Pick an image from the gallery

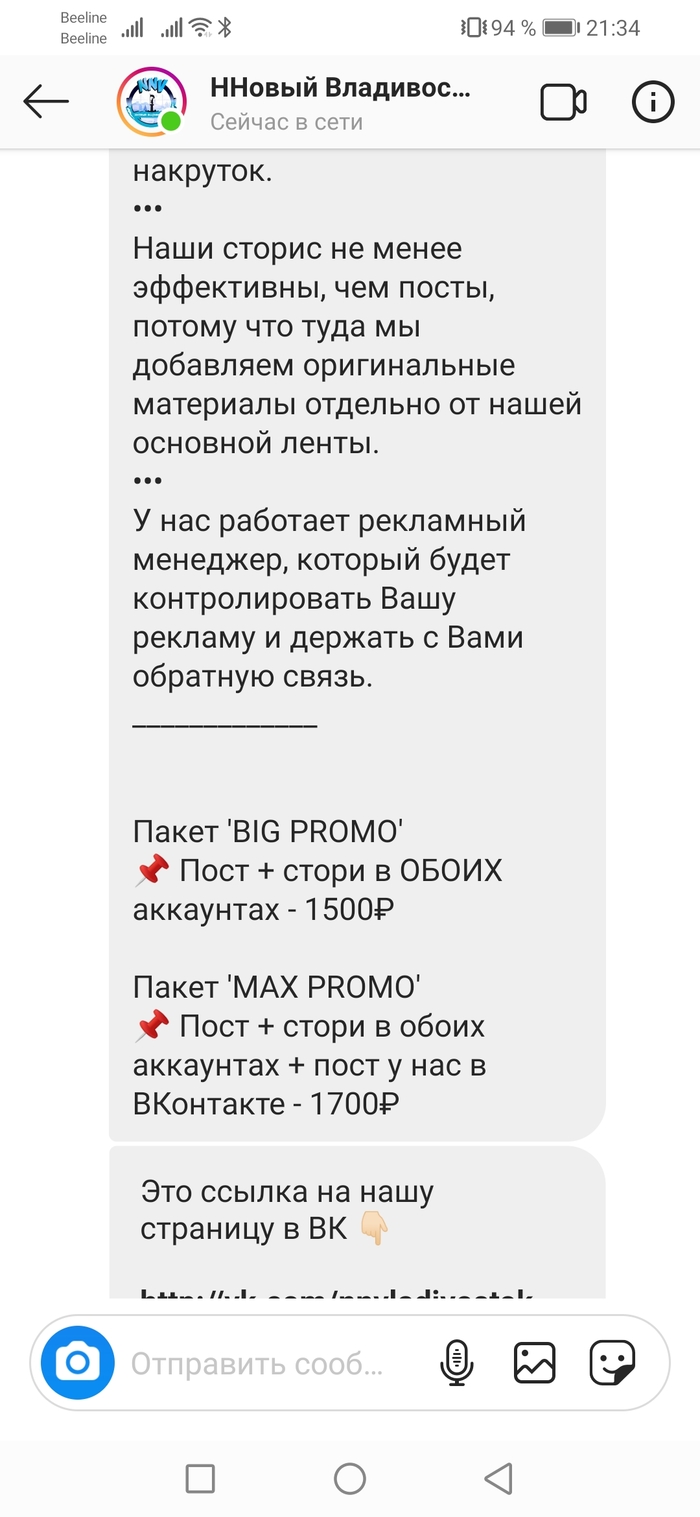pos(534,1362)
